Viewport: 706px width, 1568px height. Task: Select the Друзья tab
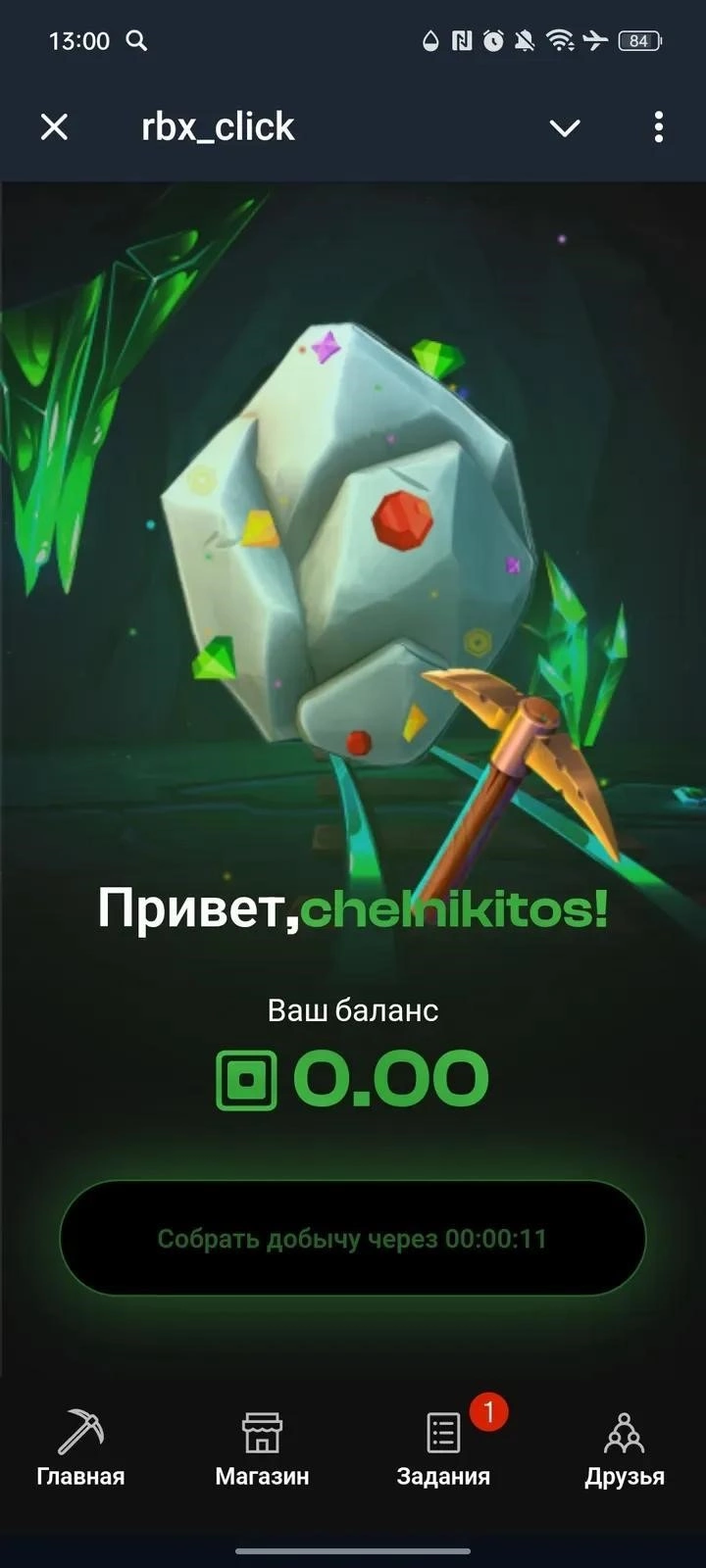click(x=625, y=1448)
